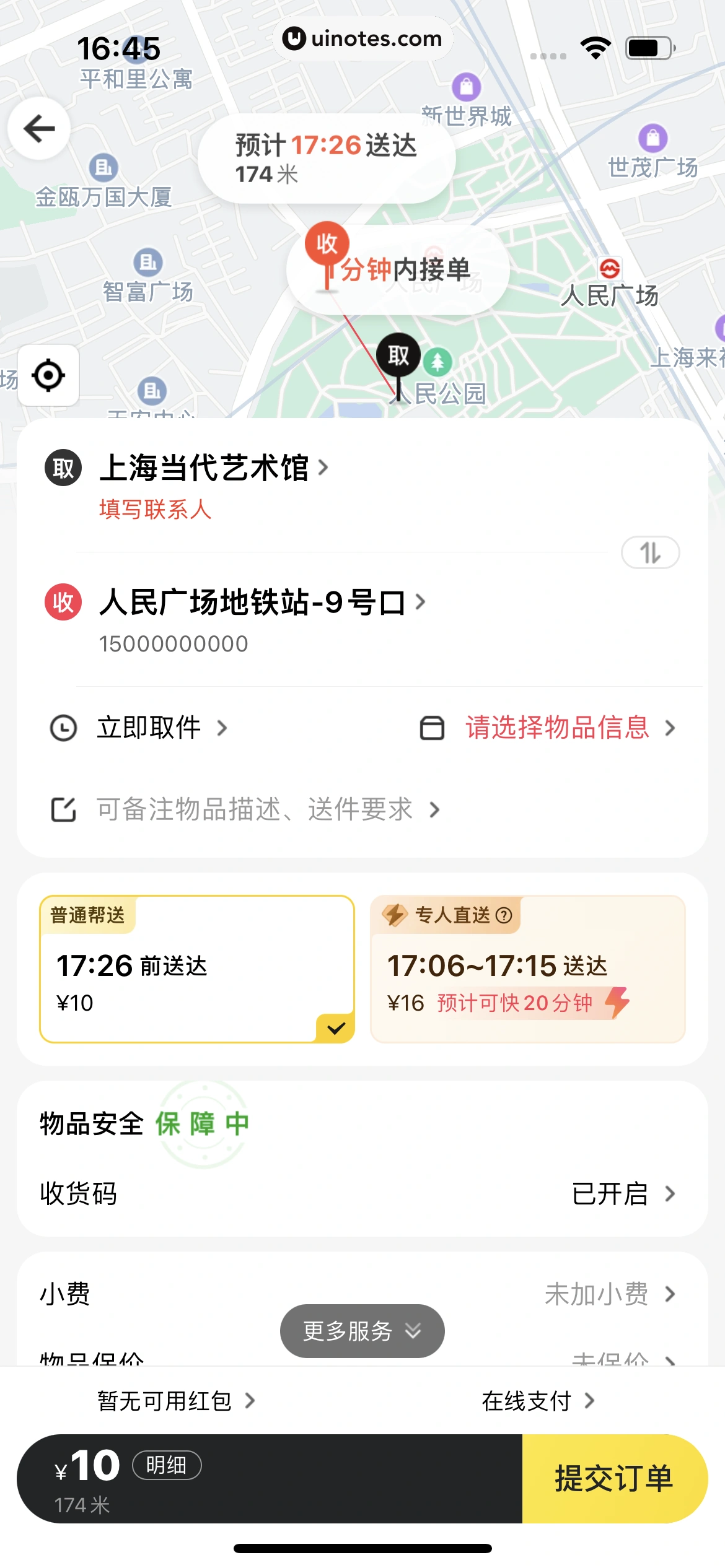The height and width of the screenshot is (1568, 725).
Task: Expand 更多服务 section
Action: point(362,1330)
